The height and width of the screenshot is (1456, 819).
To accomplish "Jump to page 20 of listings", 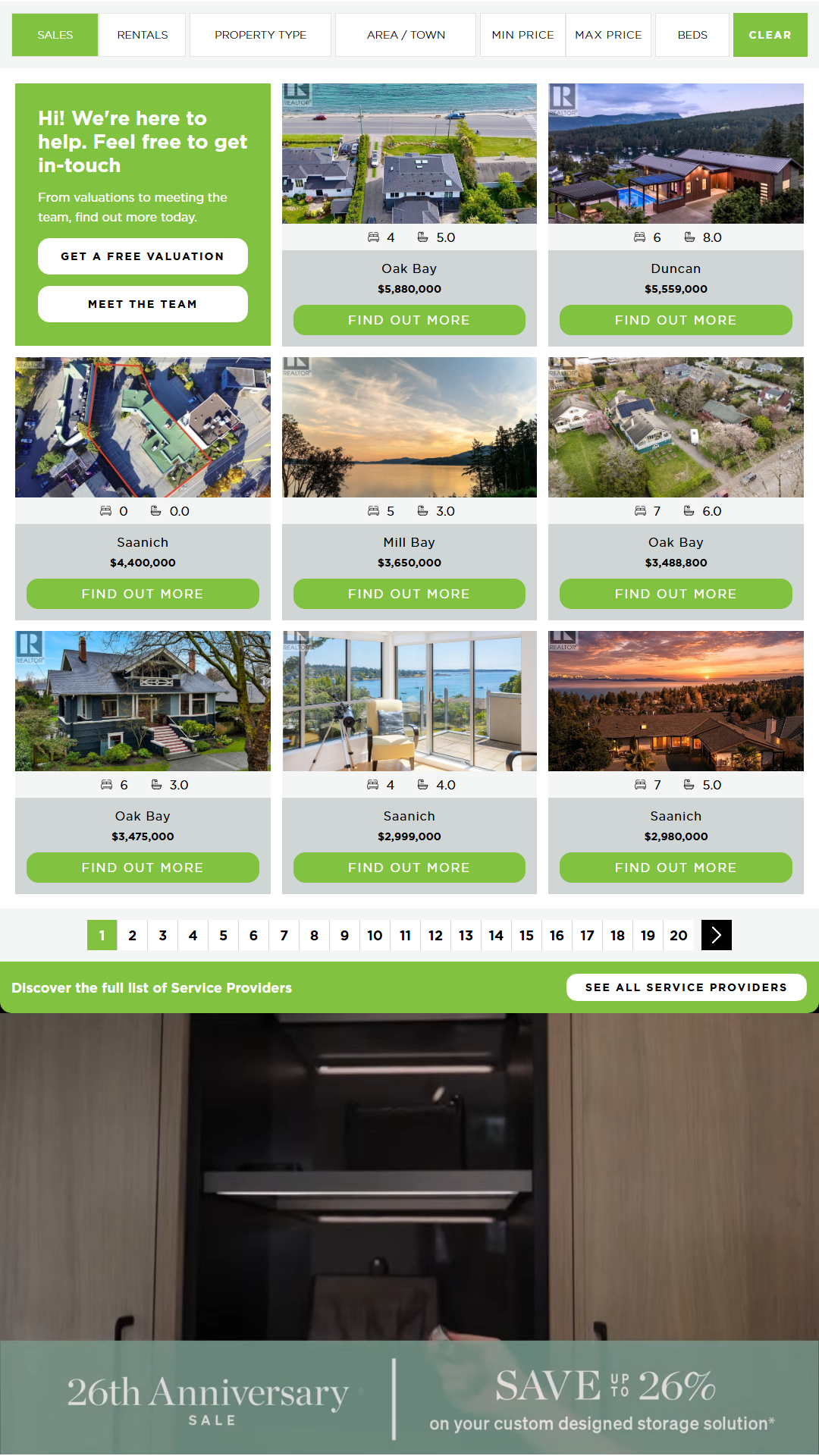I will click(678, 935).
